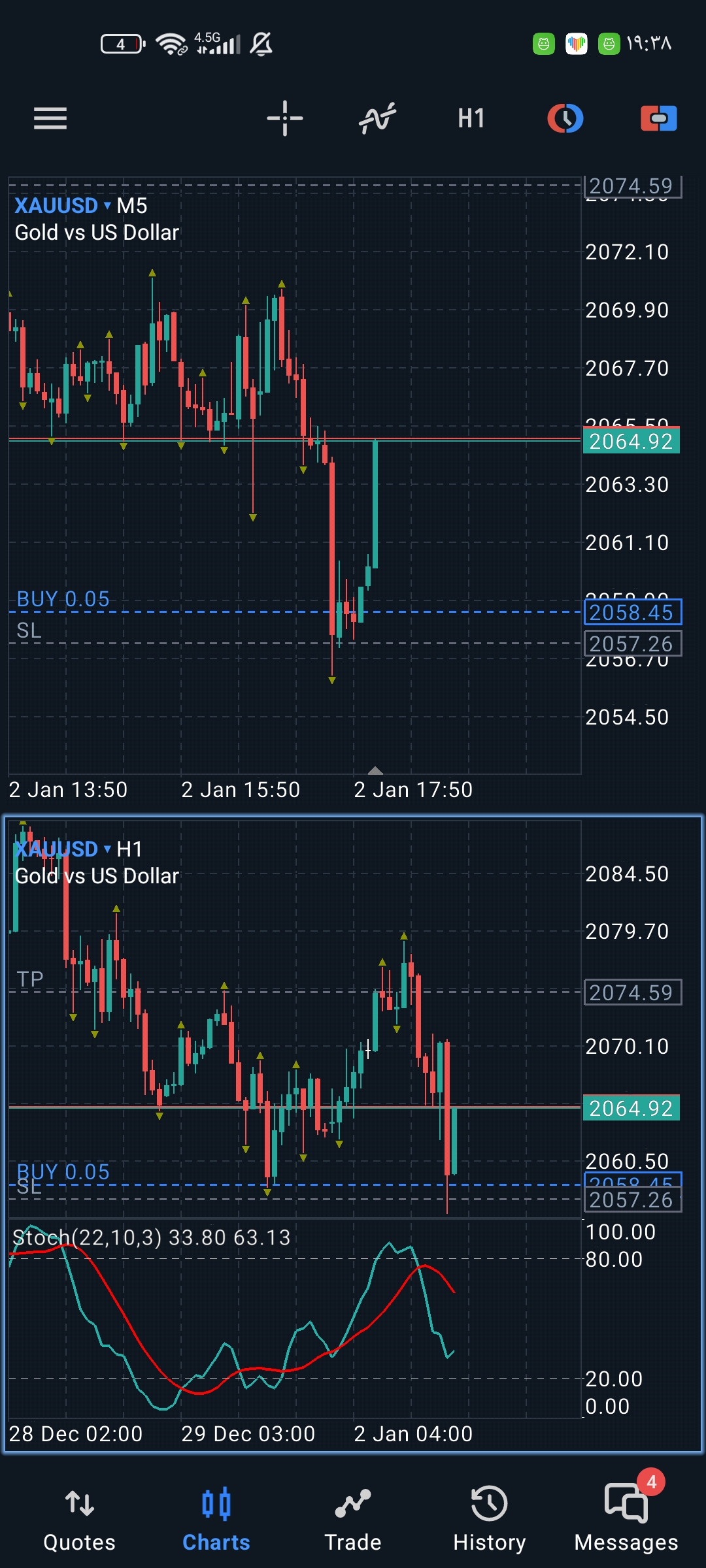Open the hamburger side menu
Image resolution: width=706 pixels, height=1568 pixels.
(50, 118)
